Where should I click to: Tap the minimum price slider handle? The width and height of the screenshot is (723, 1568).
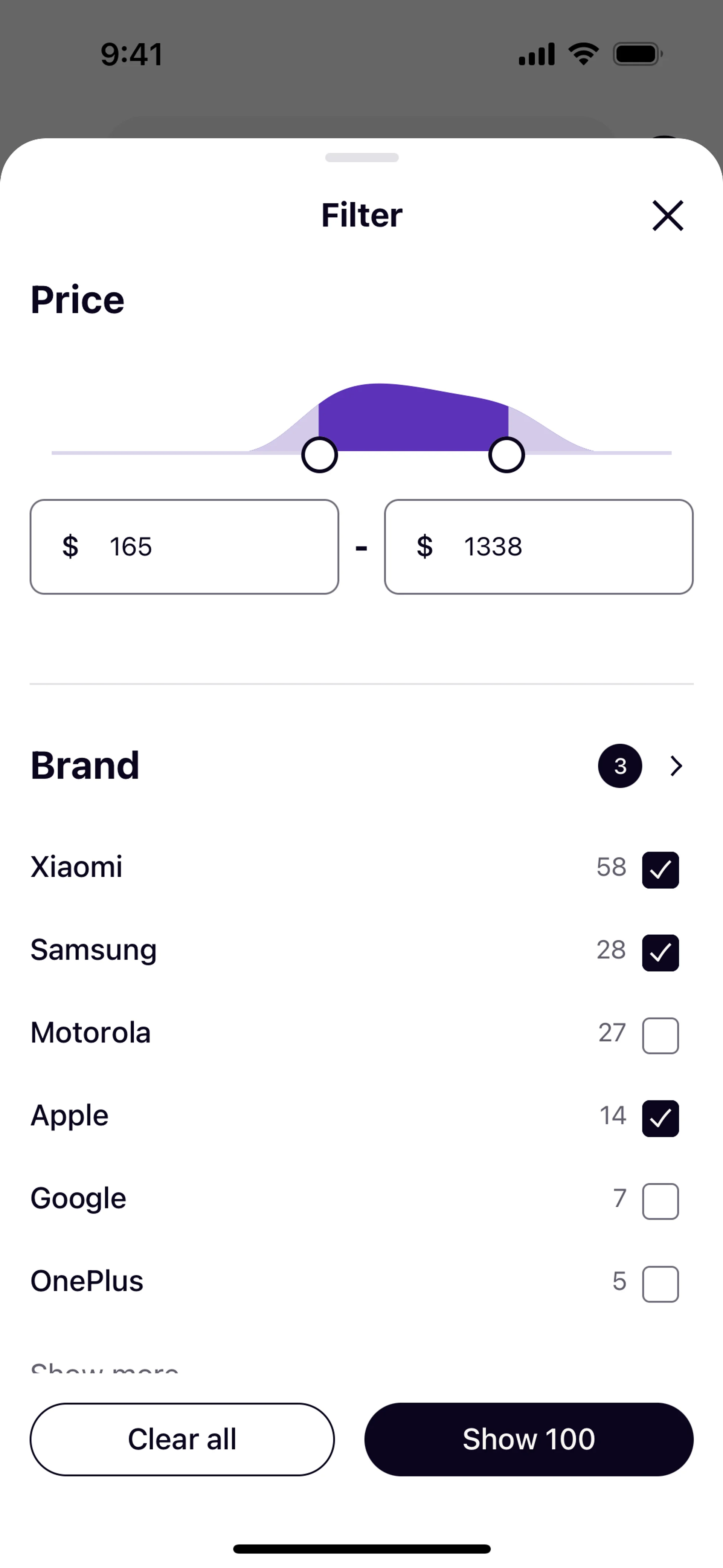(319, 455)
